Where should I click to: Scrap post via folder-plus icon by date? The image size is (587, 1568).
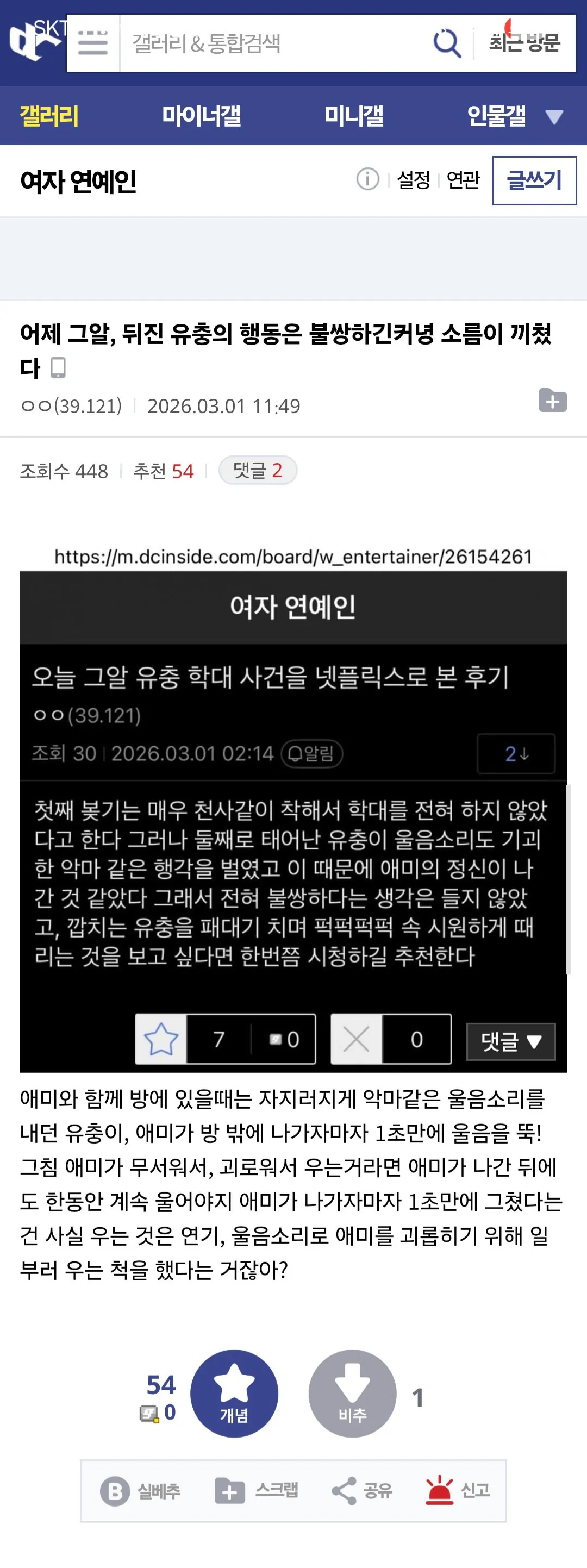point(552,401)
